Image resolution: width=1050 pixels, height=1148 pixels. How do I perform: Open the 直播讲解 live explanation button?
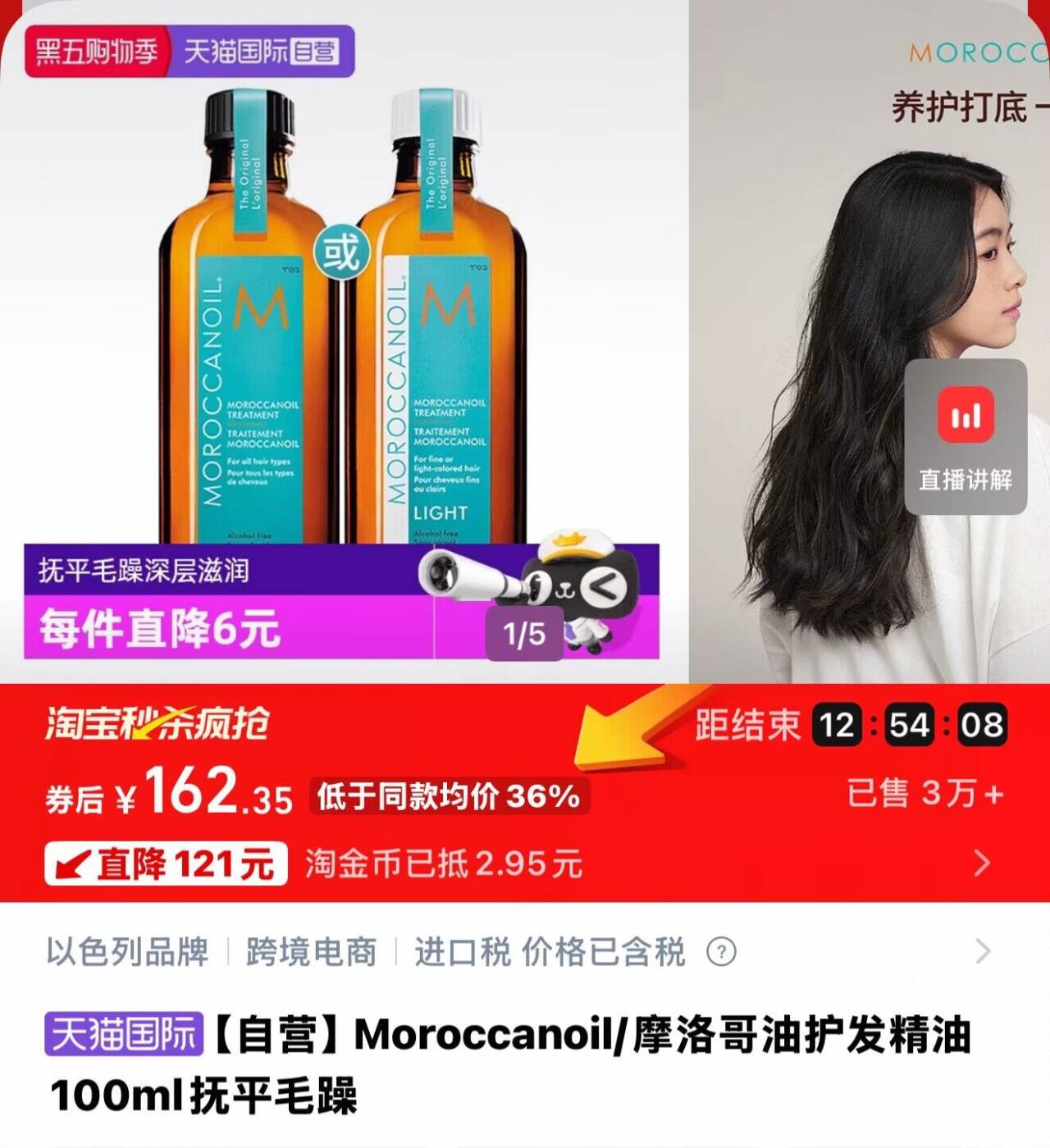pyautogui.click(x=966, y=437)
